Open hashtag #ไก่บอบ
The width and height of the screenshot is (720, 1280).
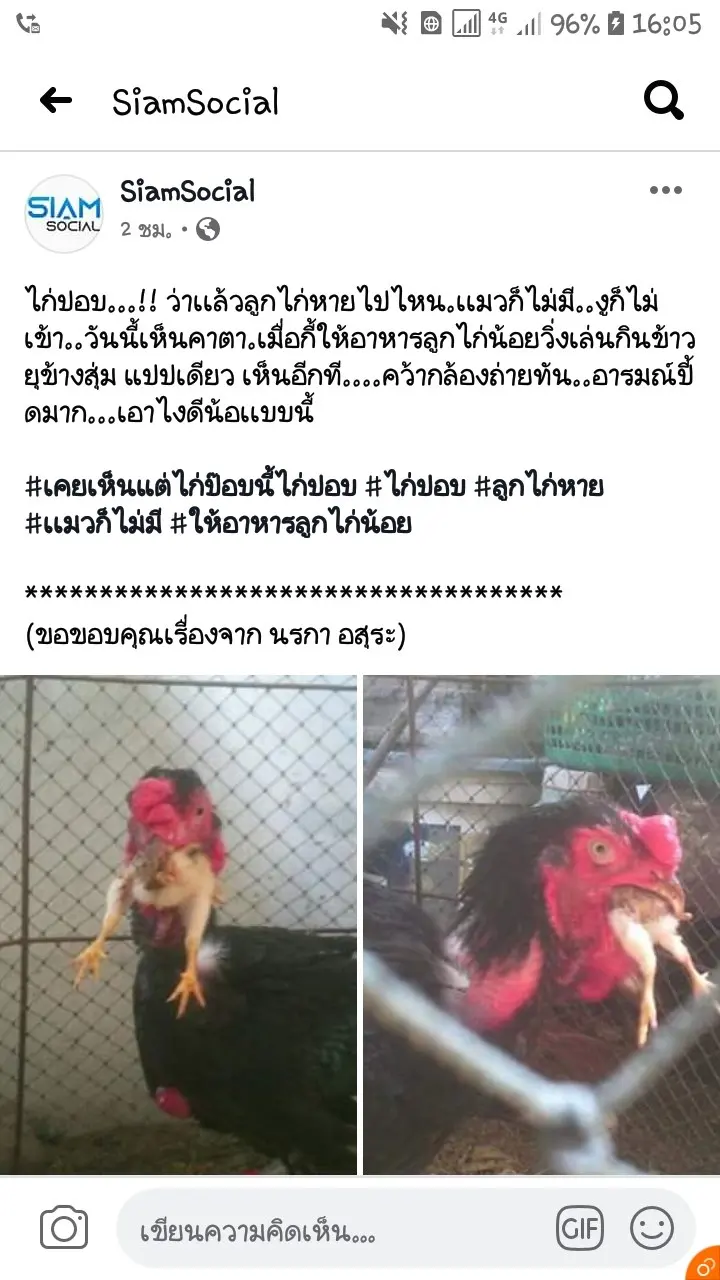coord(415,487)
